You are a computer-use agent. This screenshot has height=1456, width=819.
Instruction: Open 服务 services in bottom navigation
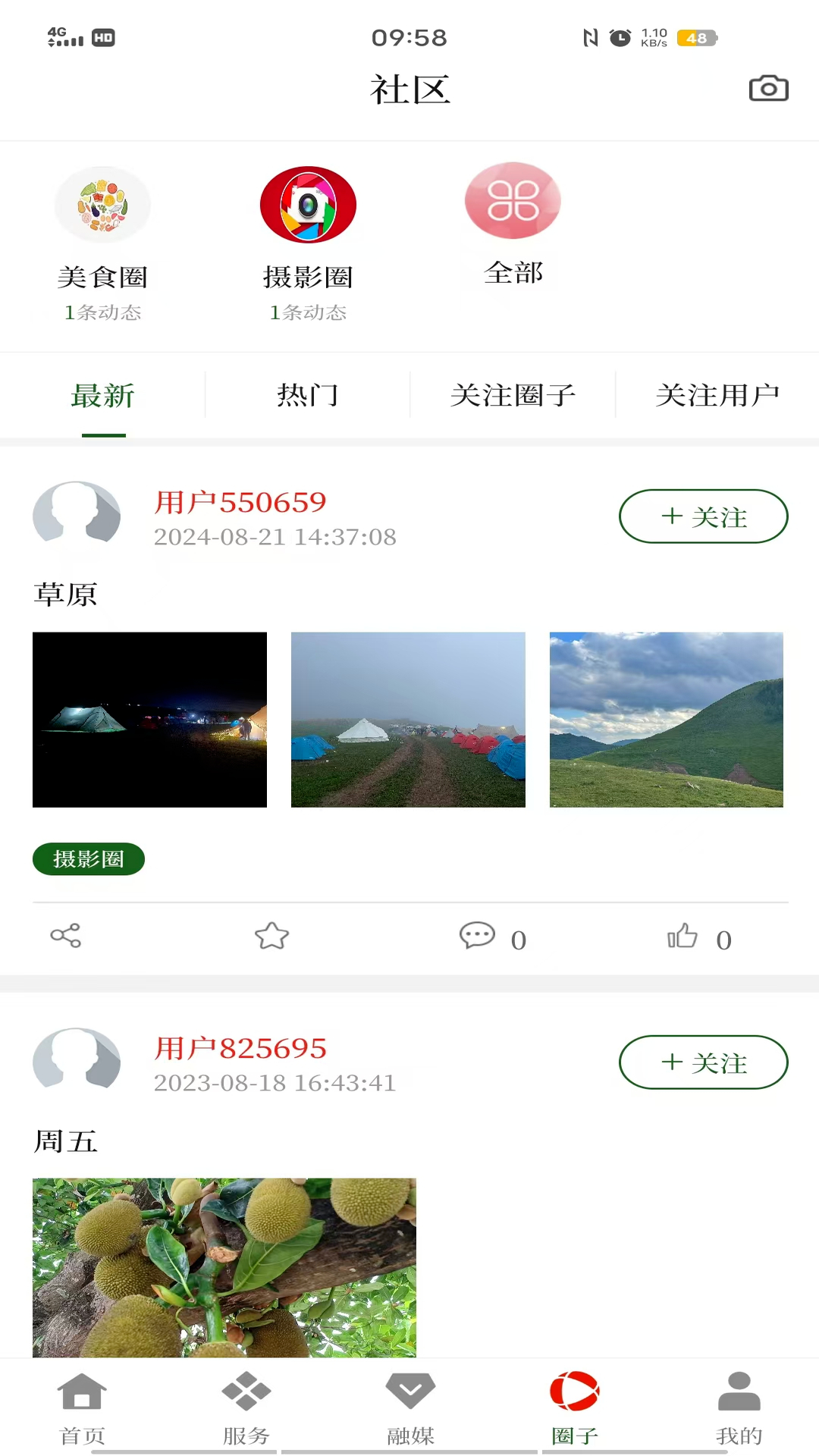246,1410
